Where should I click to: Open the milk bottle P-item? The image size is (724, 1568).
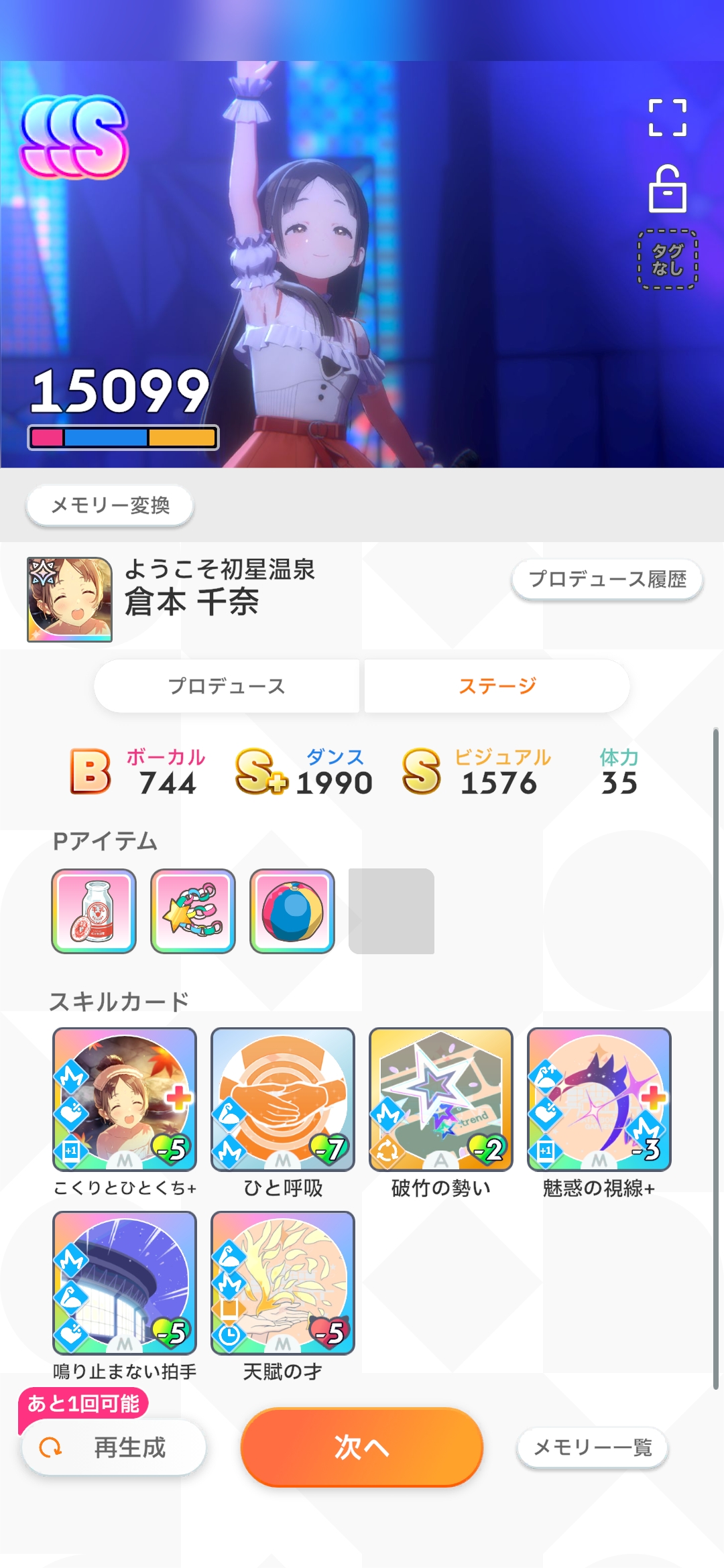click(x=94, y=911)
